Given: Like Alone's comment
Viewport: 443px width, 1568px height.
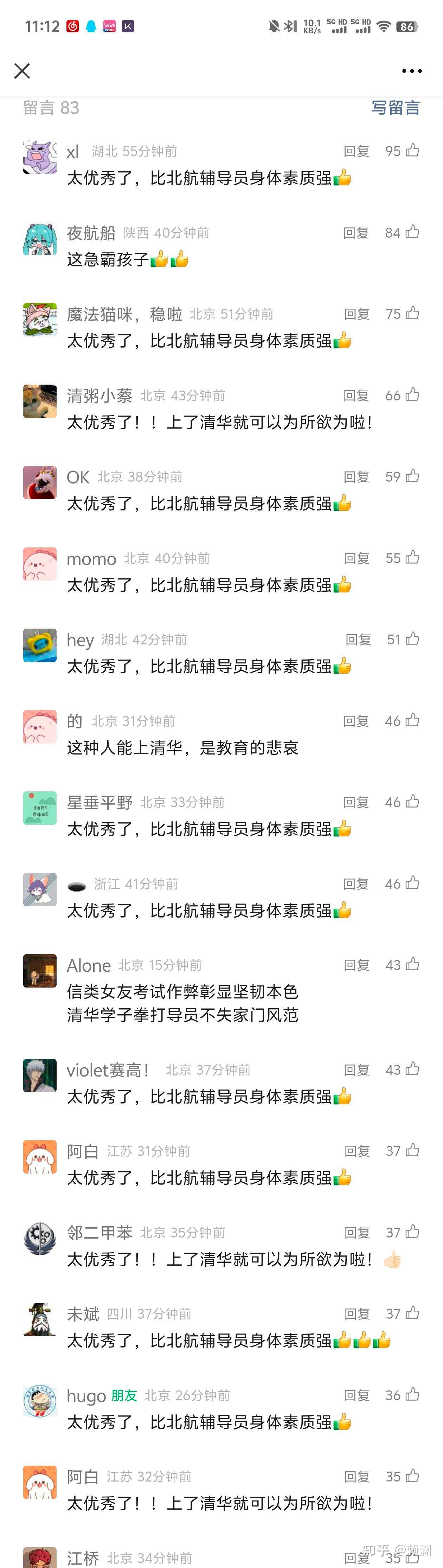Looking at the screenshot, I should (412, 964).
